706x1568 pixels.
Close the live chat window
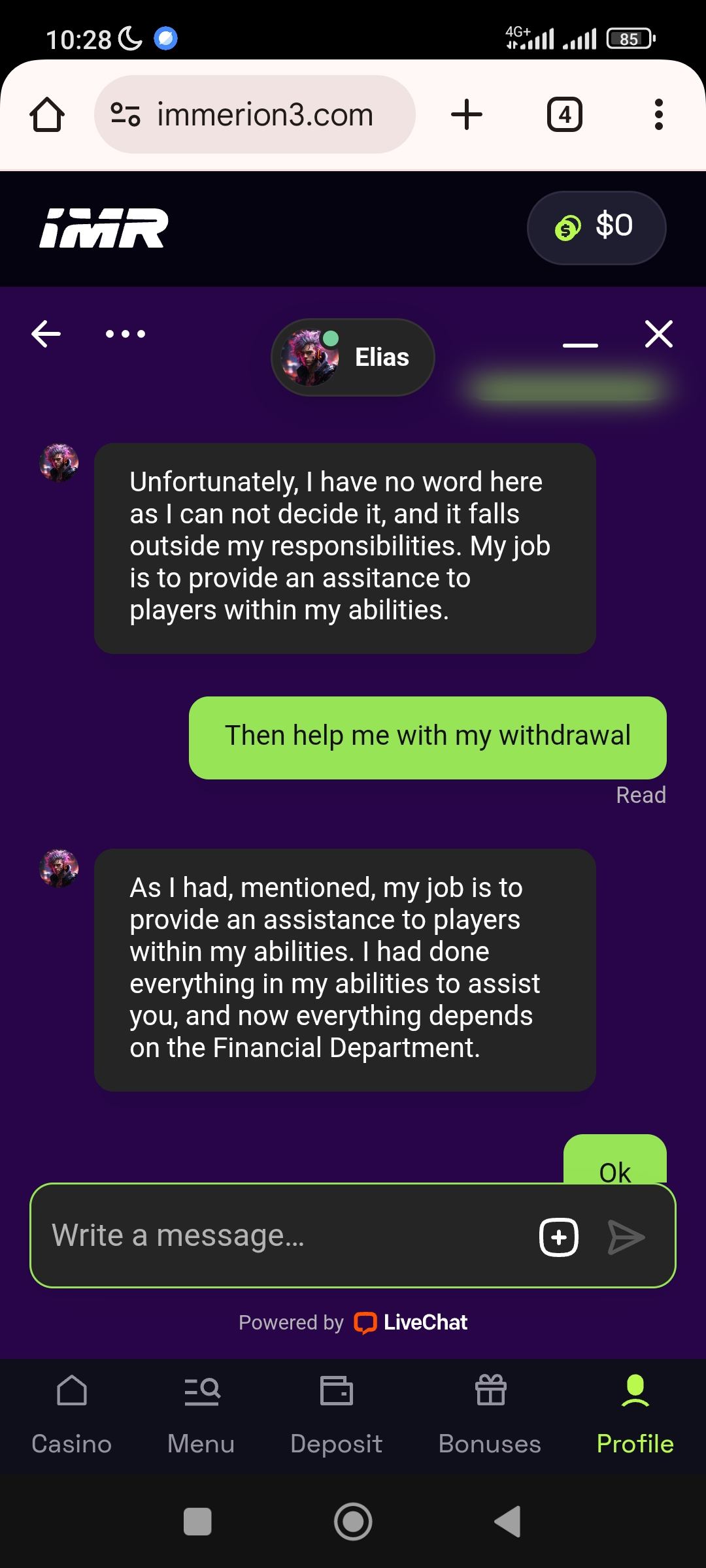pos(658,334)
